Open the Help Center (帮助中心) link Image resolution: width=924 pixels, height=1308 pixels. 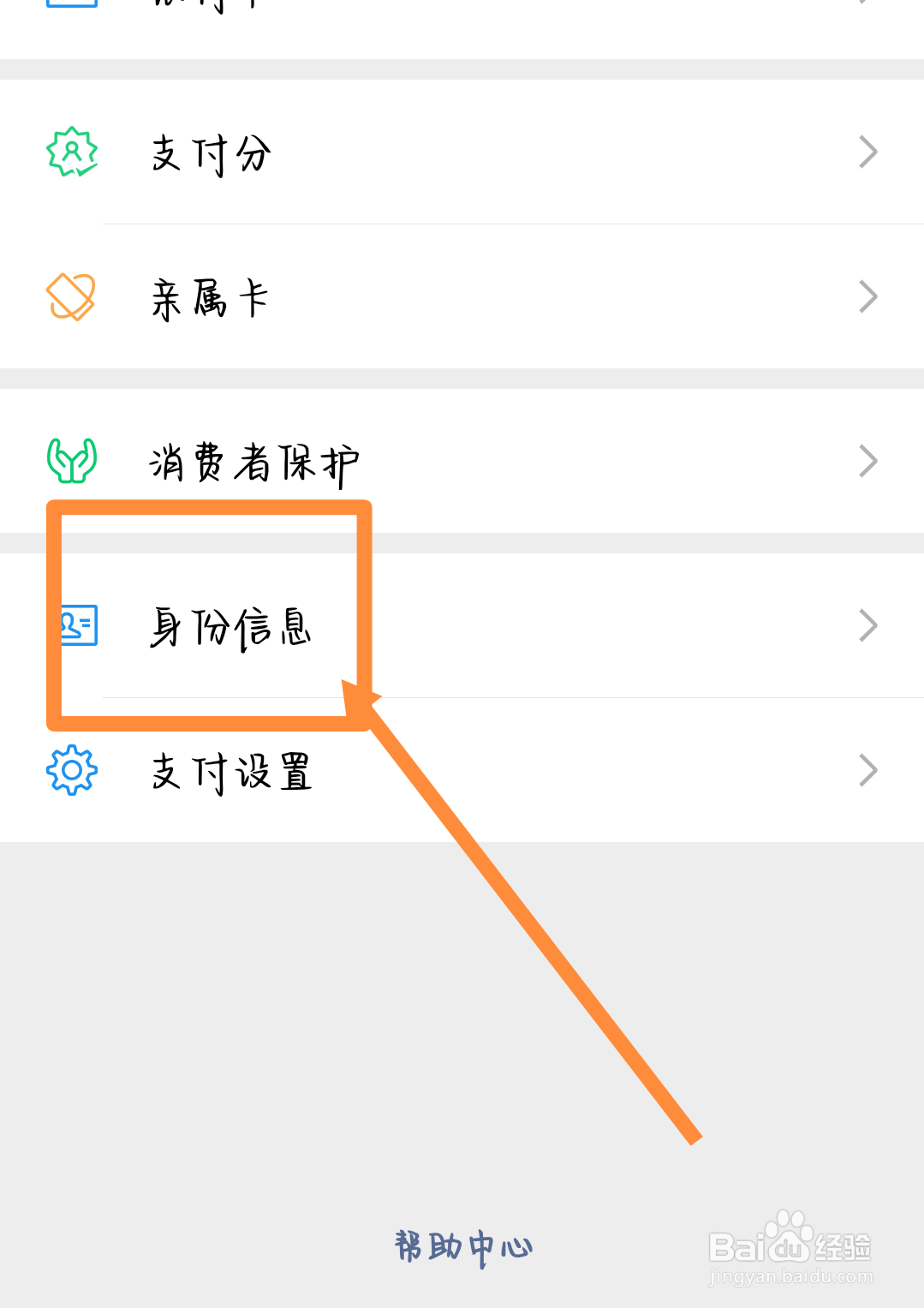coord(462,1247)
